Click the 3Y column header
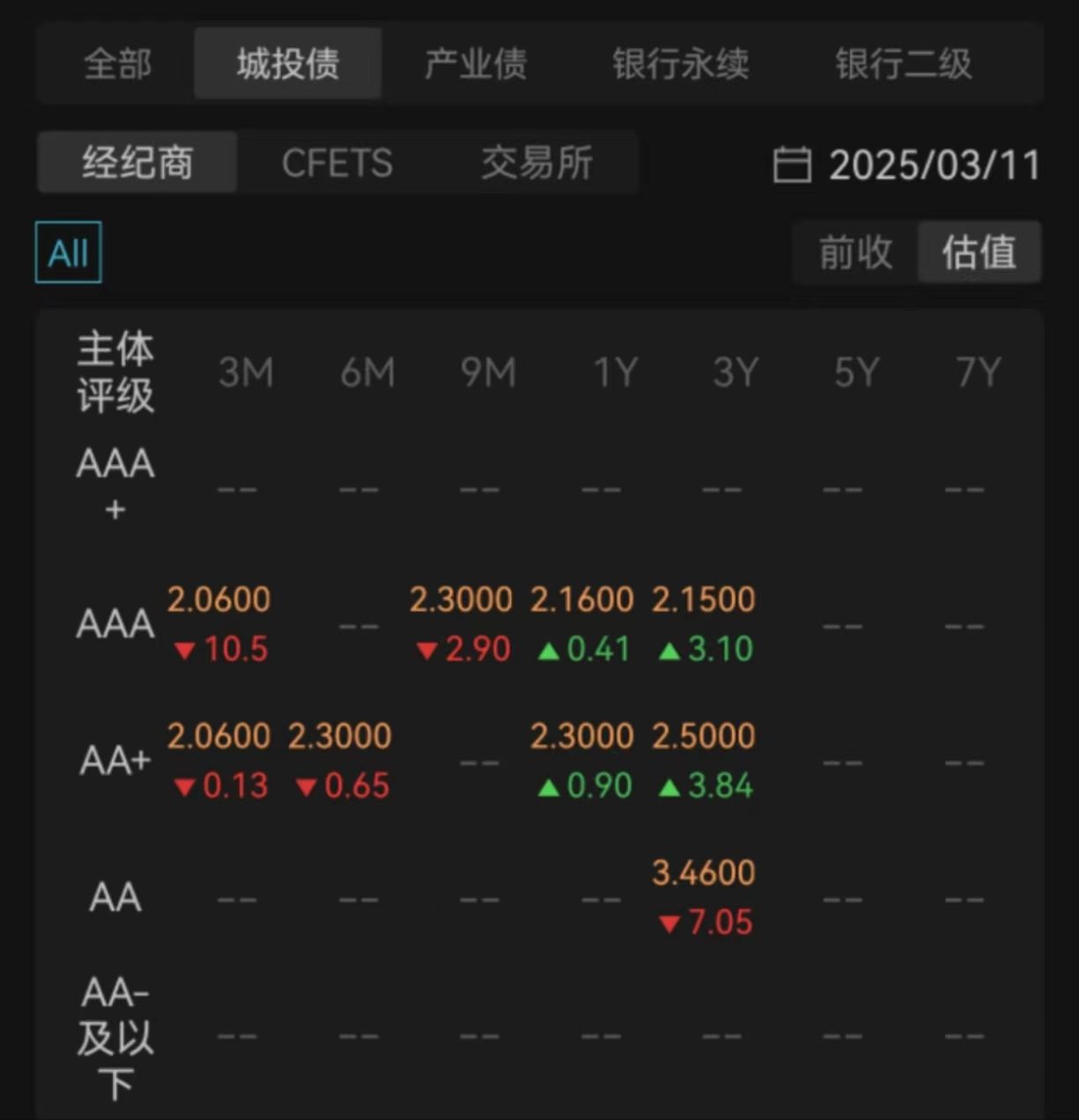Viewport: 1079px width, 1120px height. click(x=735, y=371)
